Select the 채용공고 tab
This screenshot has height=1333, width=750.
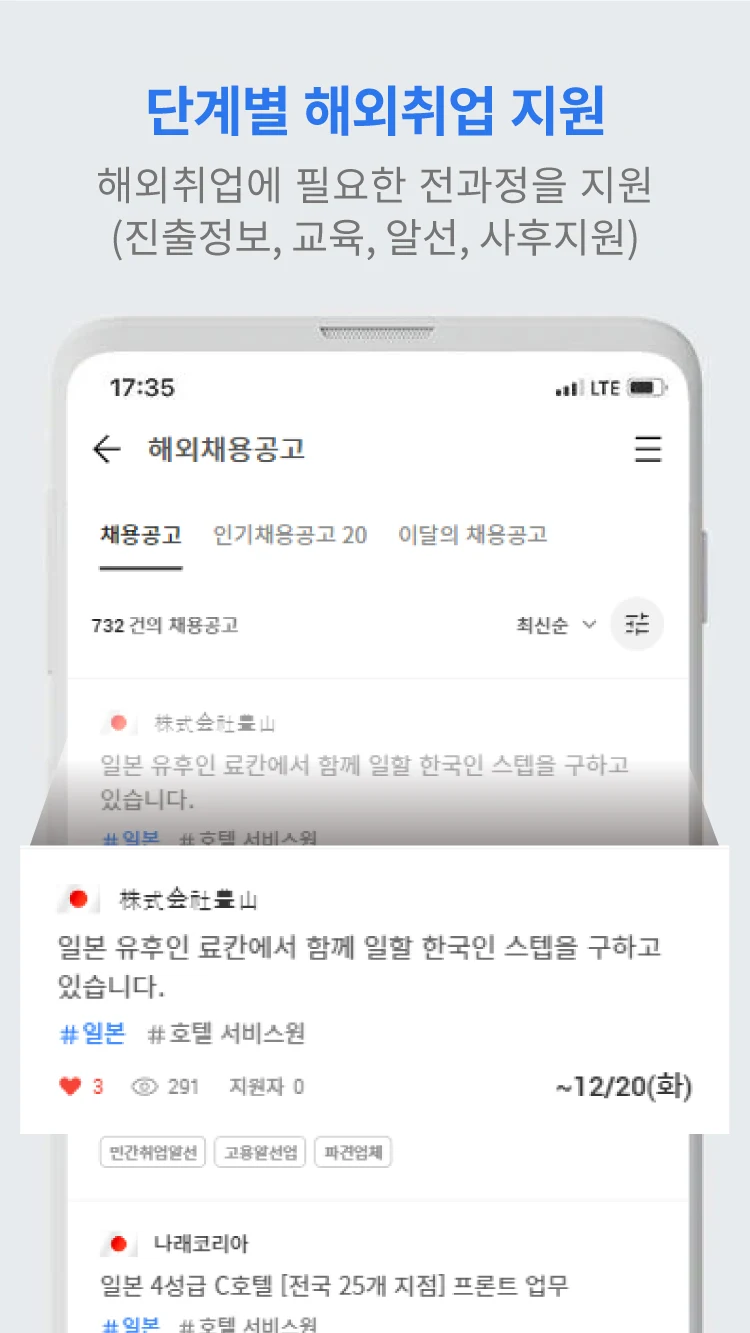click(139, 535)
